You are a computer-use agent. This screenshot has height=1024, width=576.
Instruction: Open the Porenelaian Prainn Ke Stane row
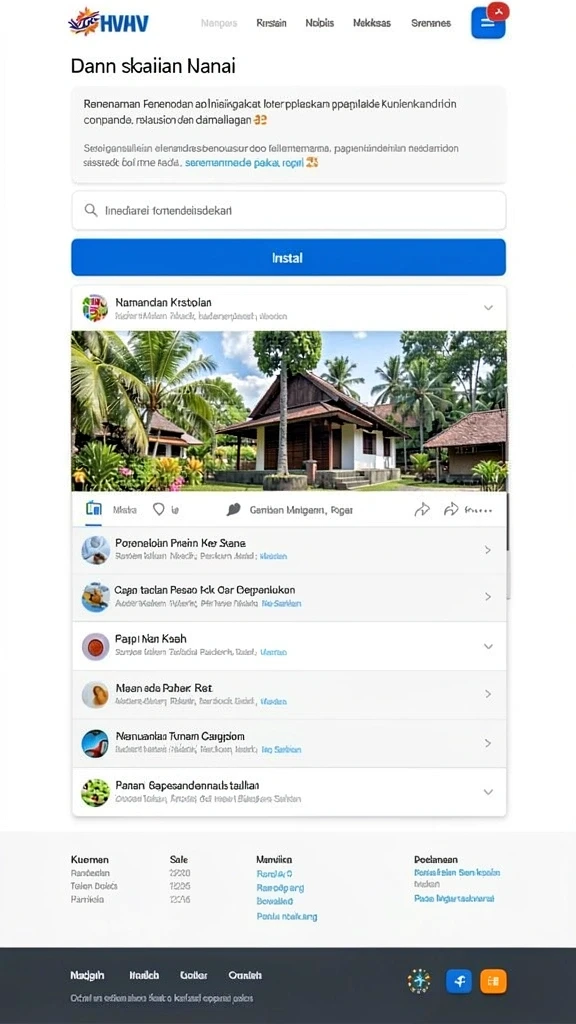(288, 550)
